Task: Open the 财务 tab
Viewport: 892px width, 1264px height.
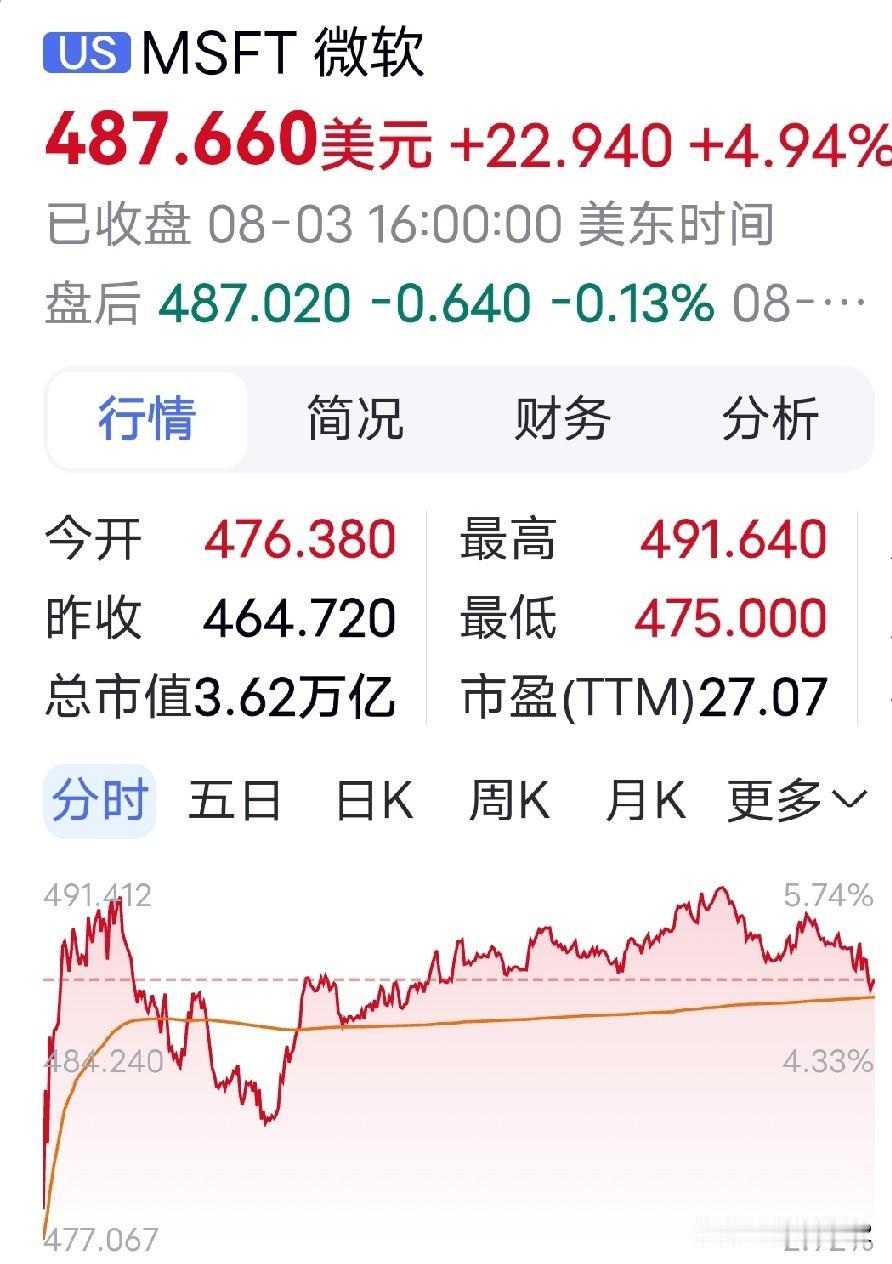Action: coord(562,419)
